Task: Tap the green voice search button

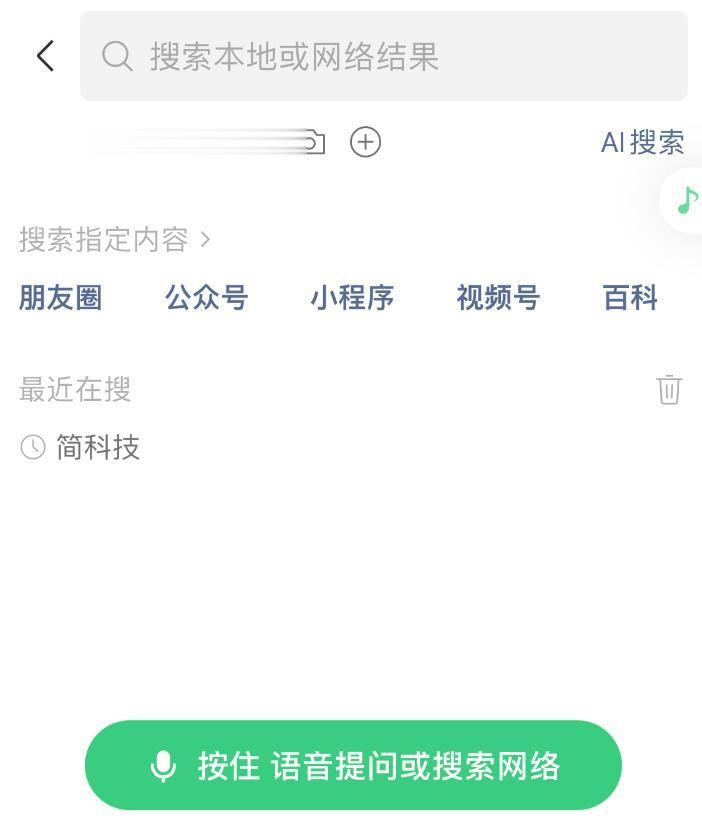Action: pos(353,765)
